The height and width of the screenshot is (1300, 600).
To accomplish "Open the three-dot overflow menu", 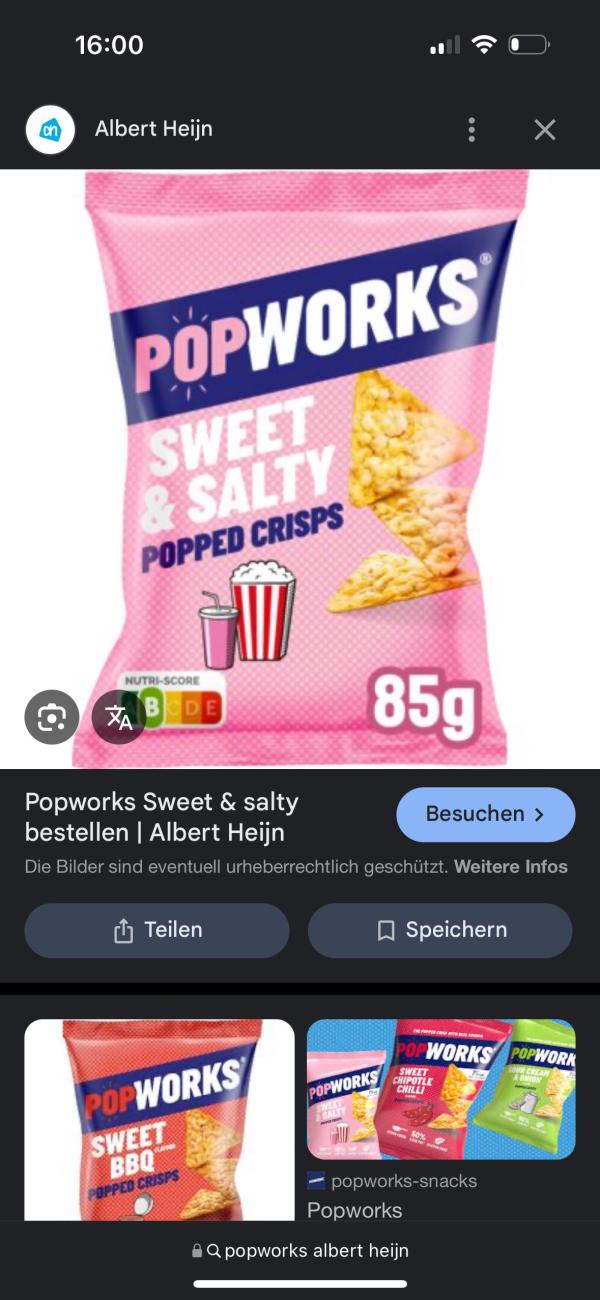I will (x=471, y=129).
